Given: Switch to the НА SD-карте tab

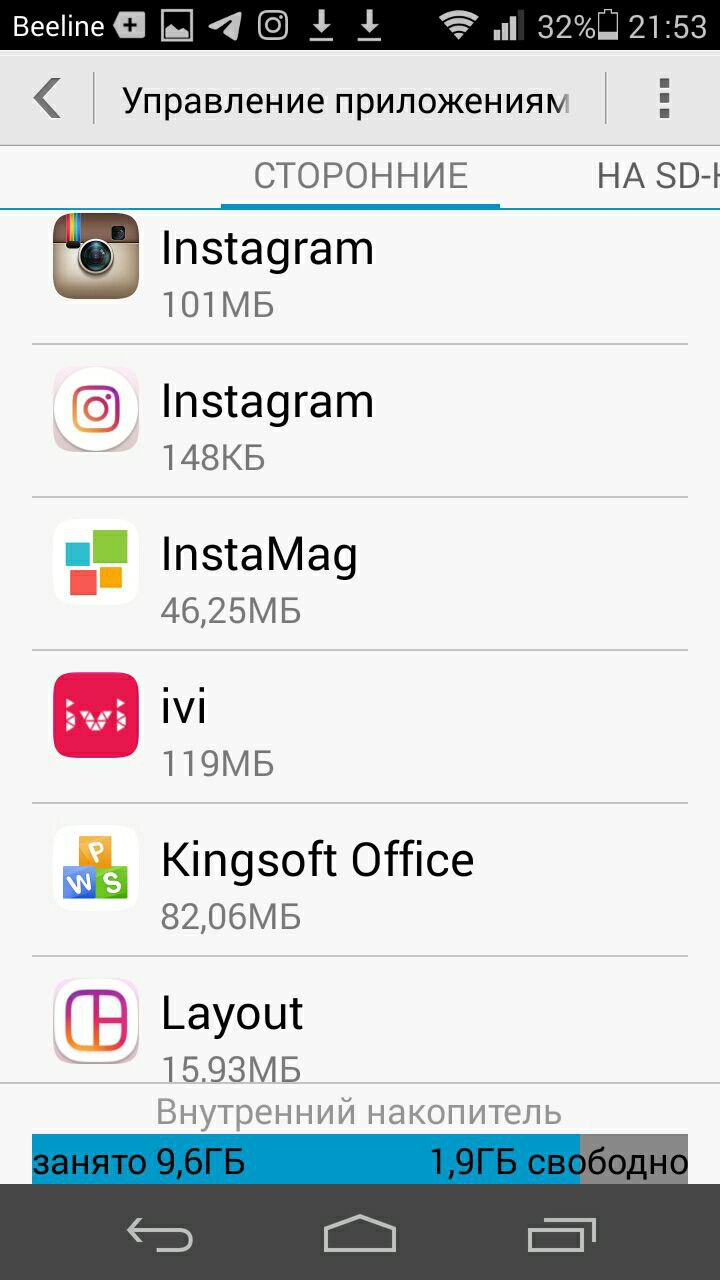Looking at the screenshot, I should [x=658, y=176].
